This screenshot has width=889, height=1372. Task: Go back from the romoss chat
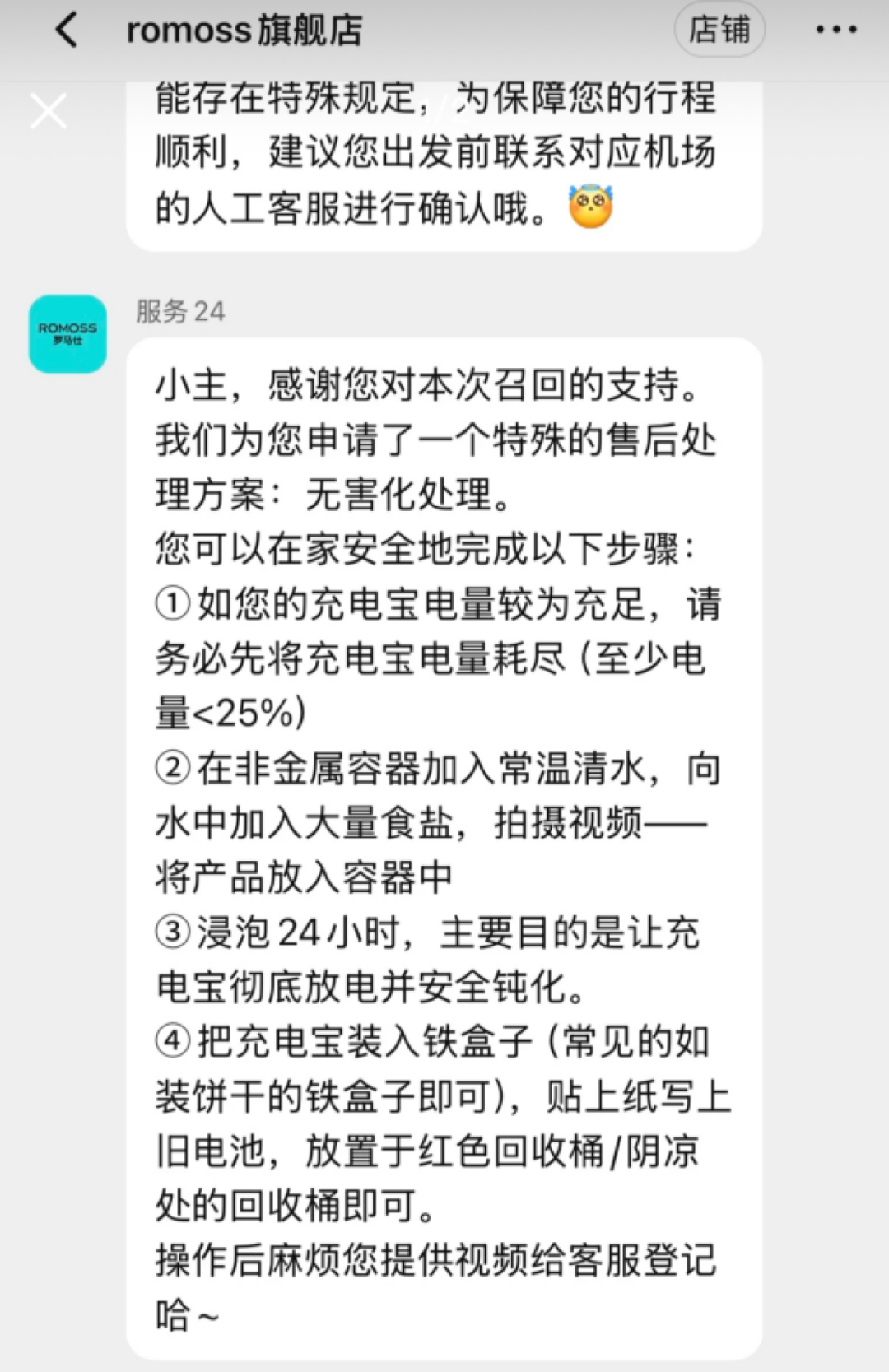[x=66, y=30]
